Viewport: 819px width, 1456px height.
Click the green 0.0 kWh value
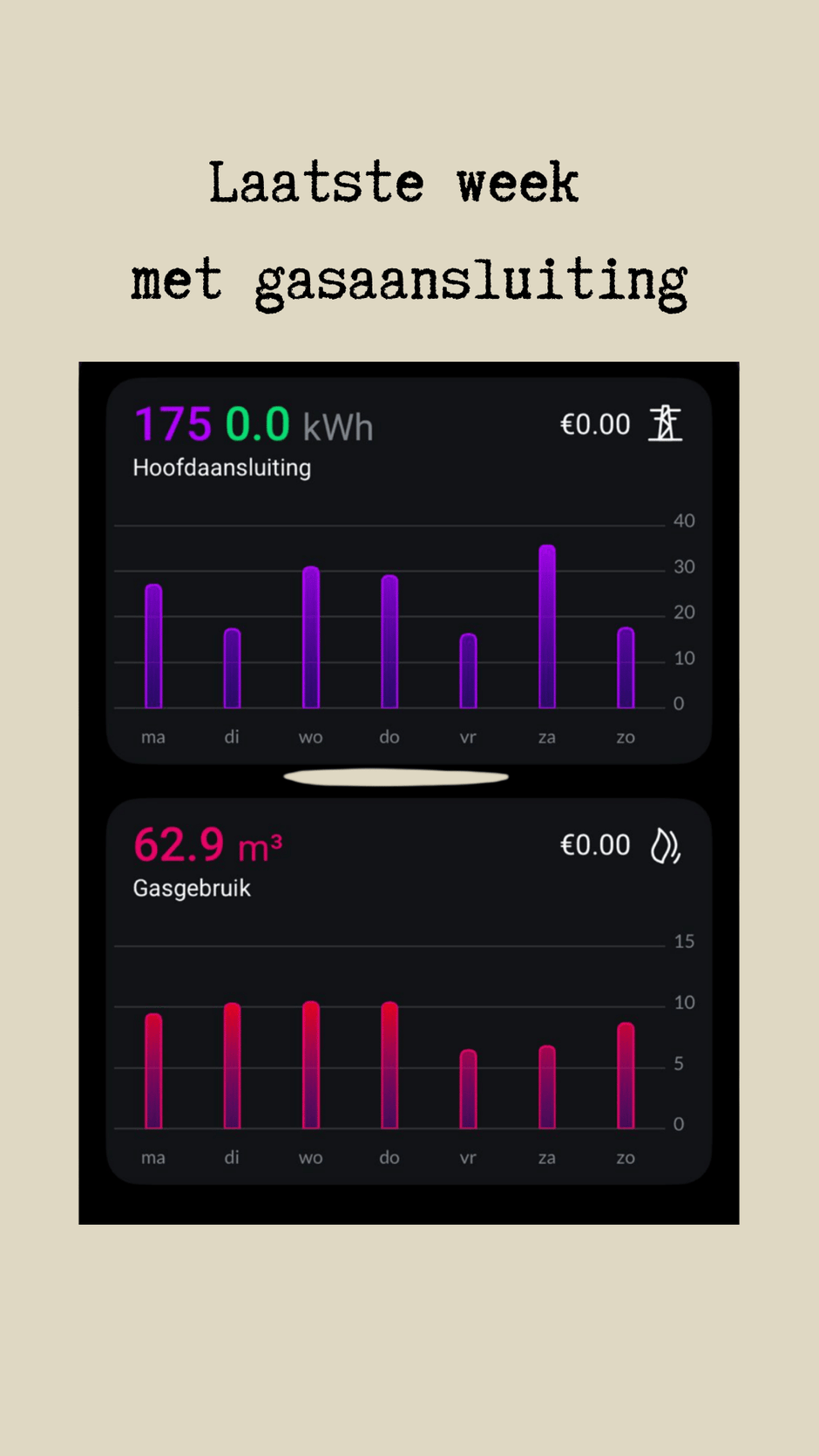point(259,423)
